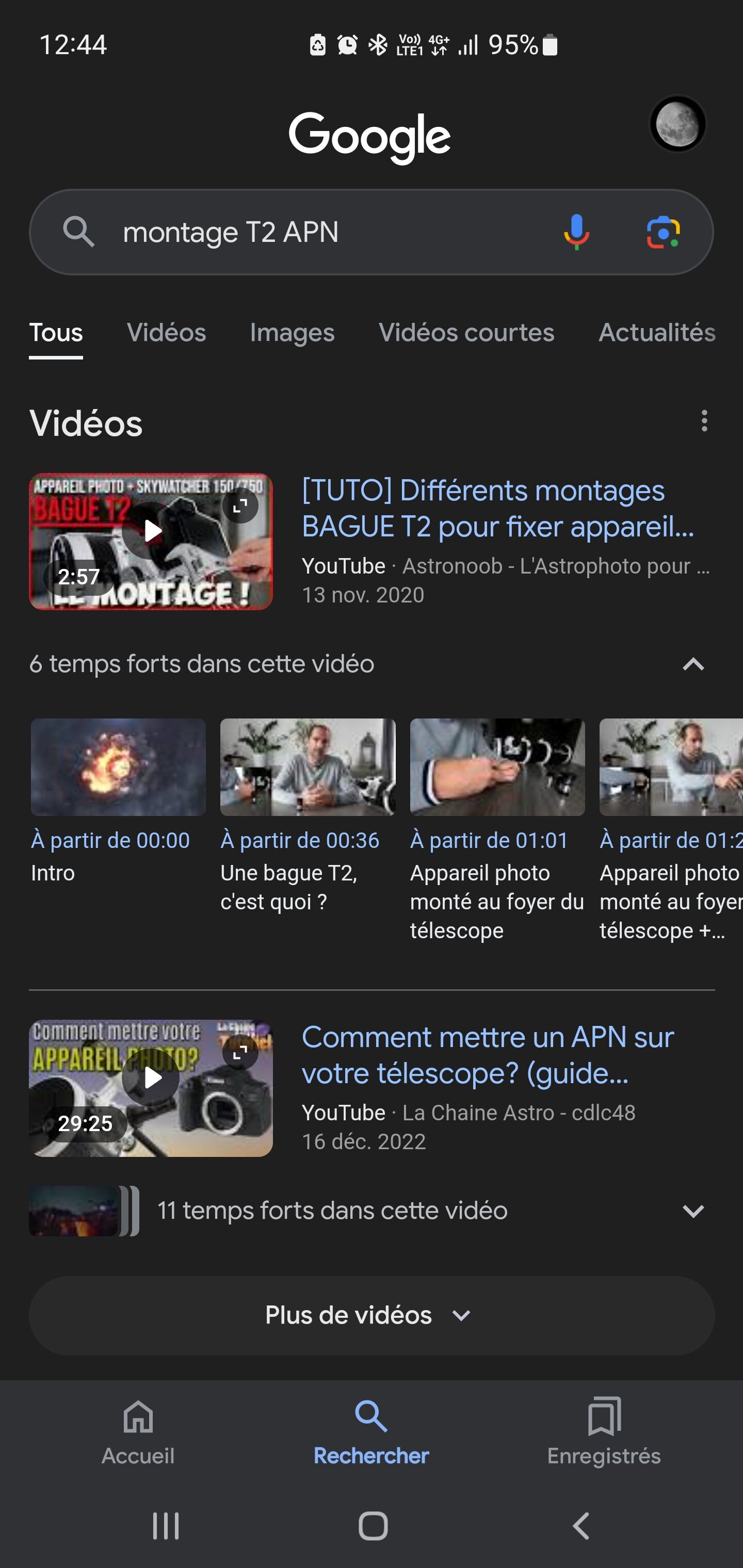Expand the 11 temps forts section

693,1211
